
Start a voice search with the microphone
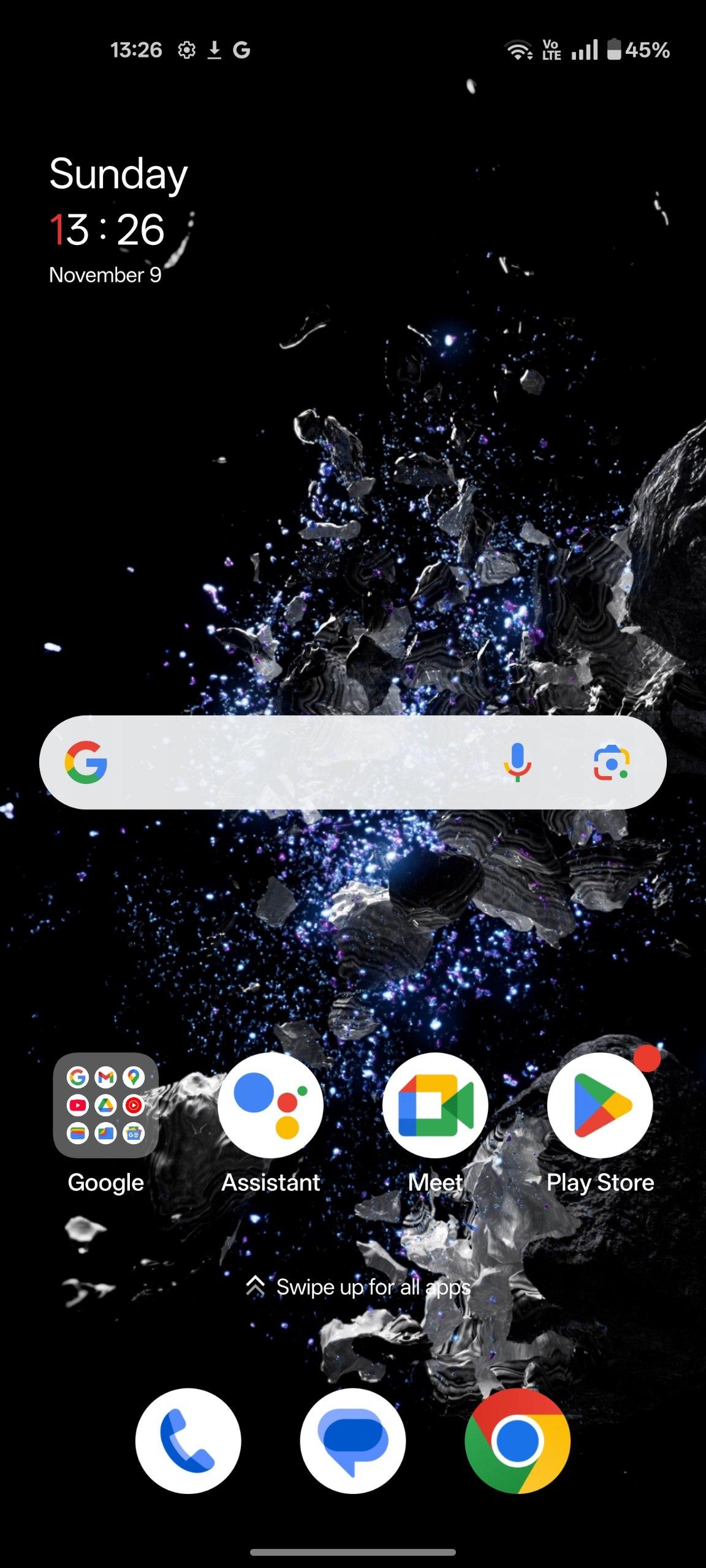click(517, 763)
